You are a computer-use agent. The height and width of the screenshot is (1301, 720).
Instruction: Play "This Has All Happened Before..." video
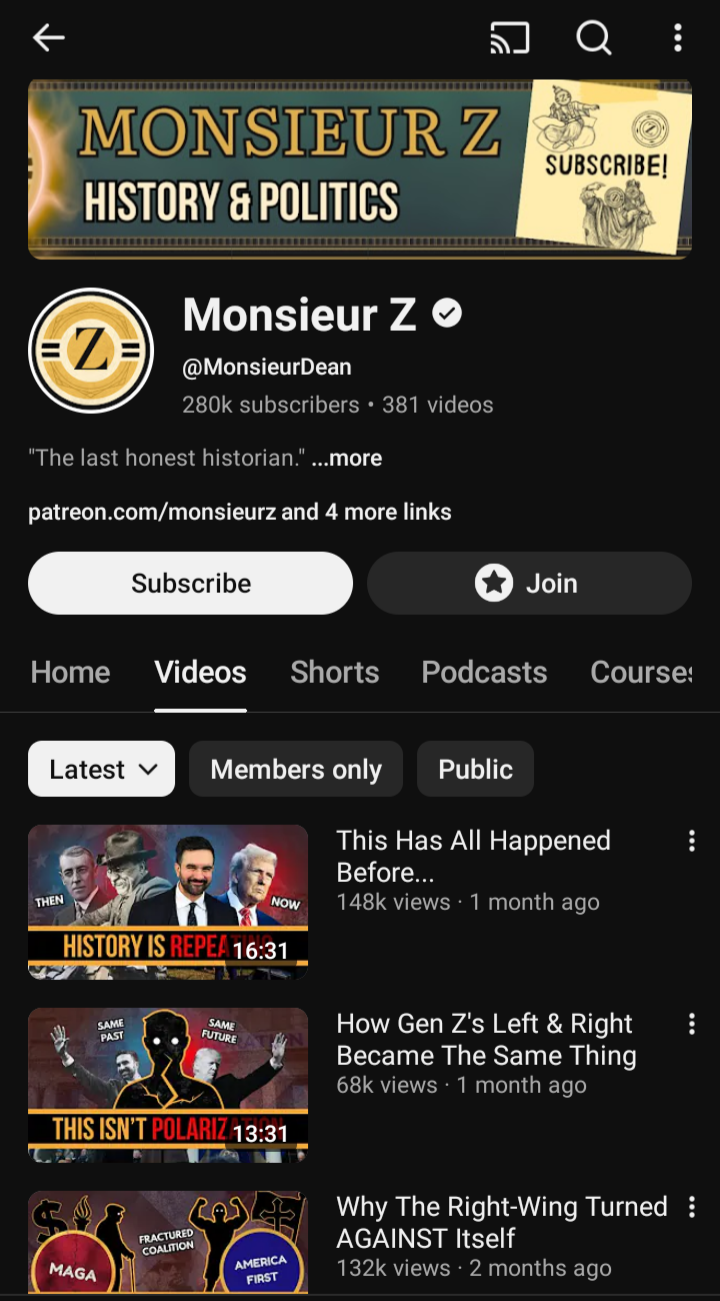point(168,902)
